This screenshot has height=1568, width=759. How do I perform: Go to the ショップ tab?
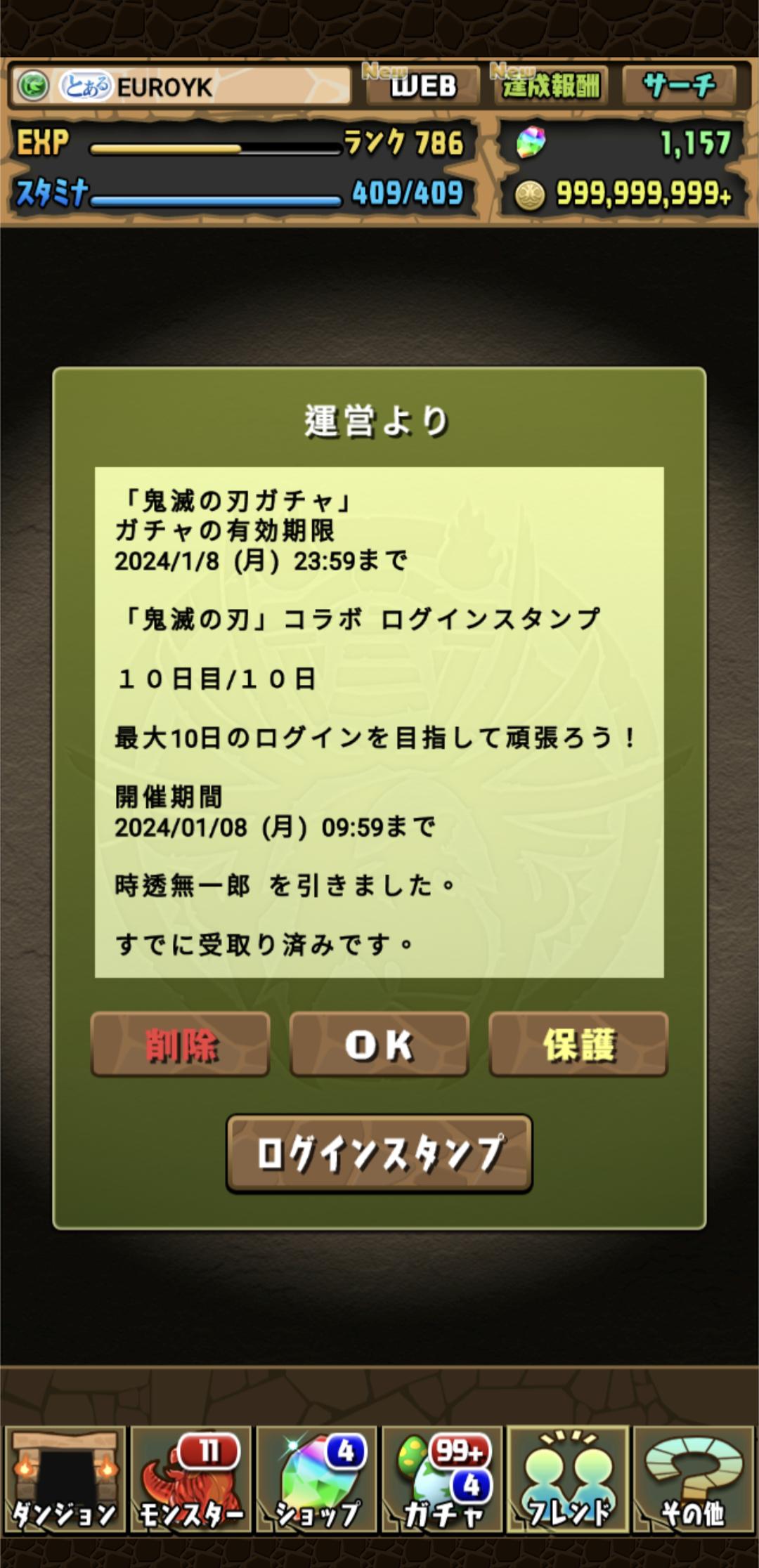click(317, 1479)
